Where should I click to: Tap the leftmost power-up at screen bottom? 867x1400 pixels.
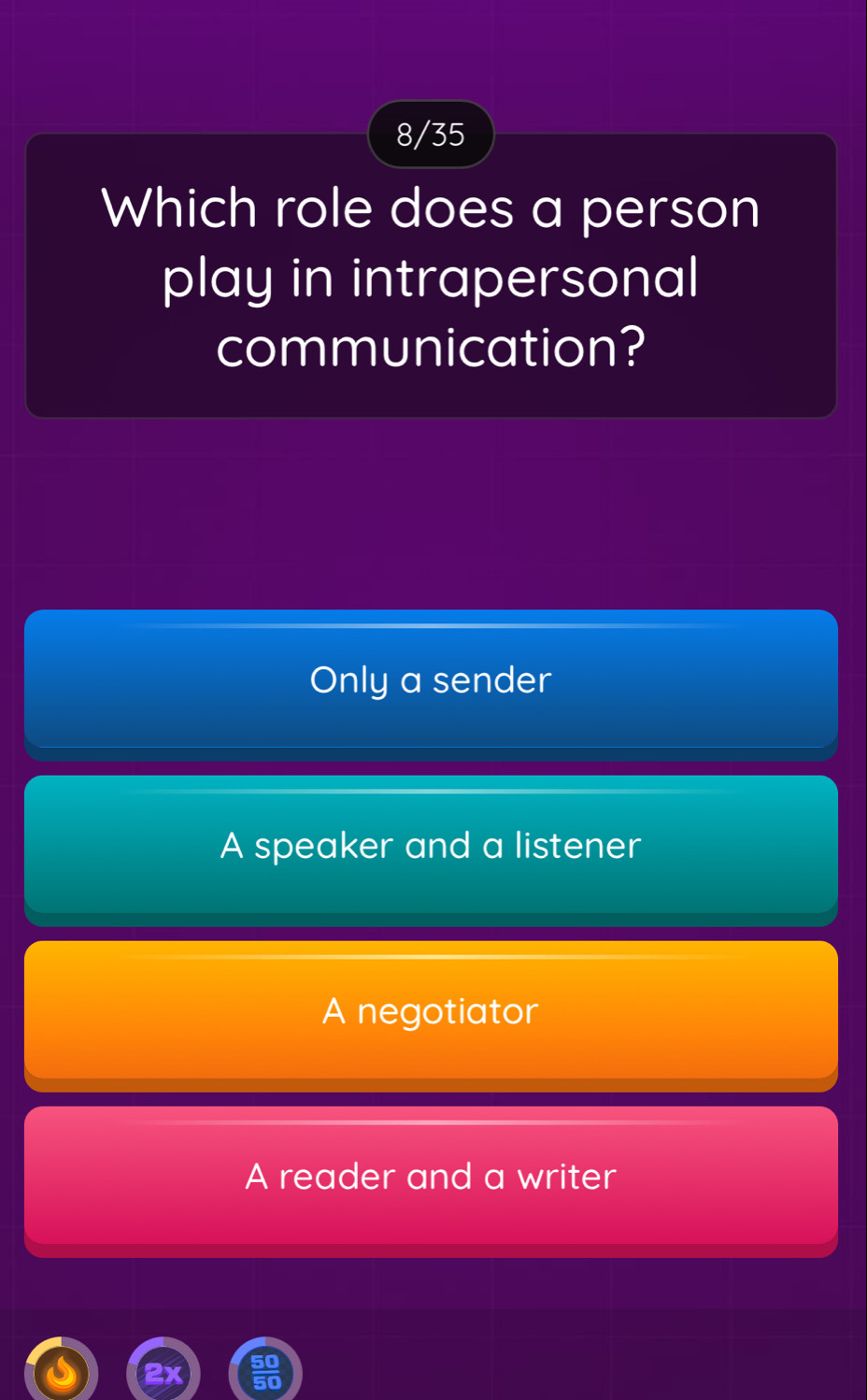tap(64, 1371)
